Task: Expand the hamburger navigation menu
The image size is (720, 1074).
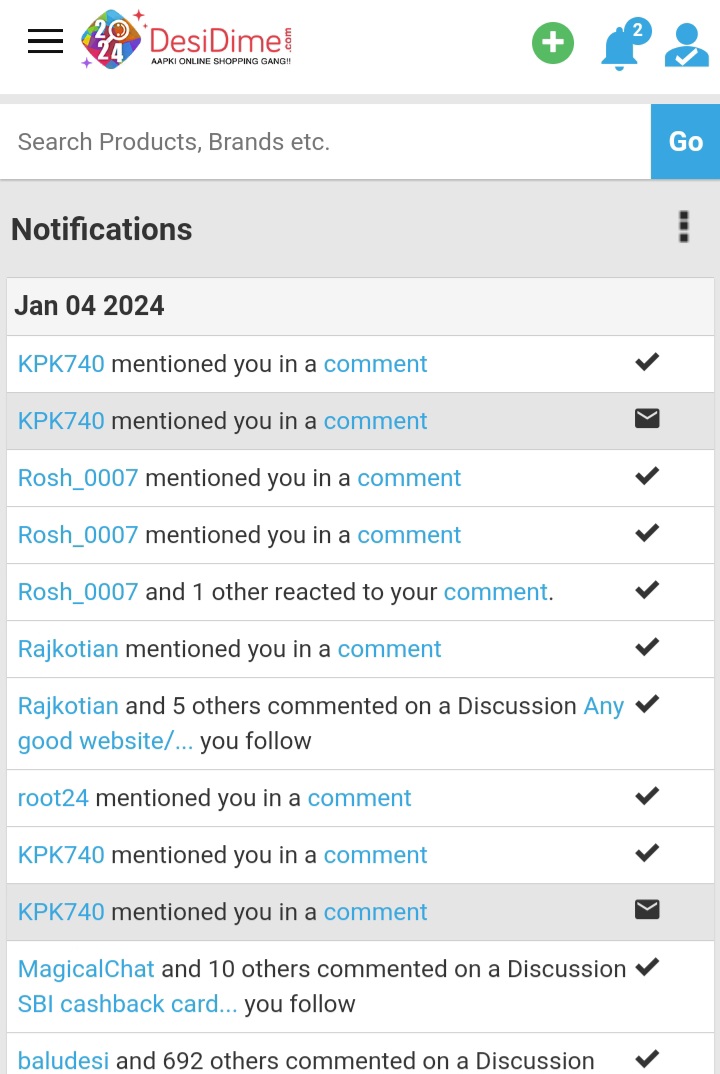Action: (x=44, y=42)
